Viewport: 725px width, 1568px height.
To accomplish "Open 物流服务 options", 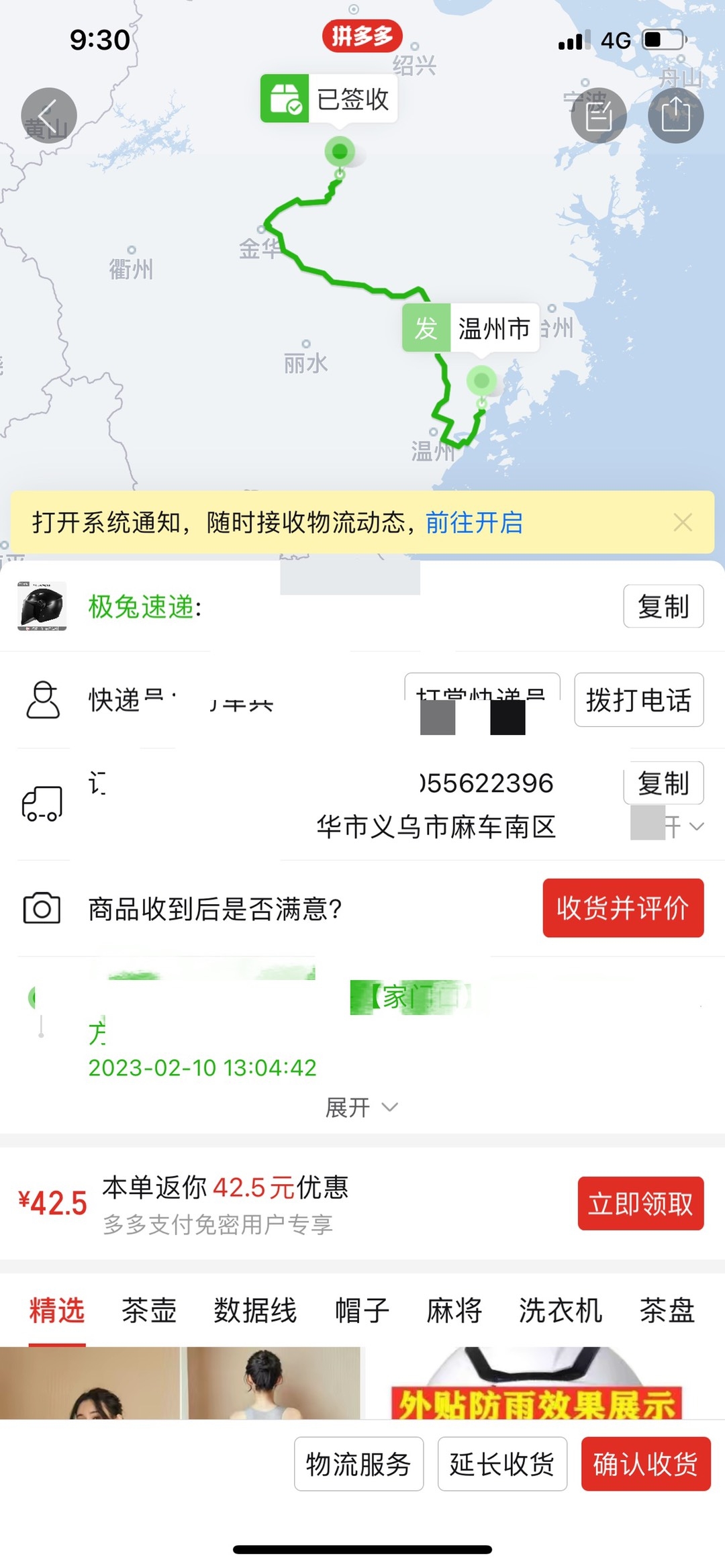I will click(x=358, y=1464).
